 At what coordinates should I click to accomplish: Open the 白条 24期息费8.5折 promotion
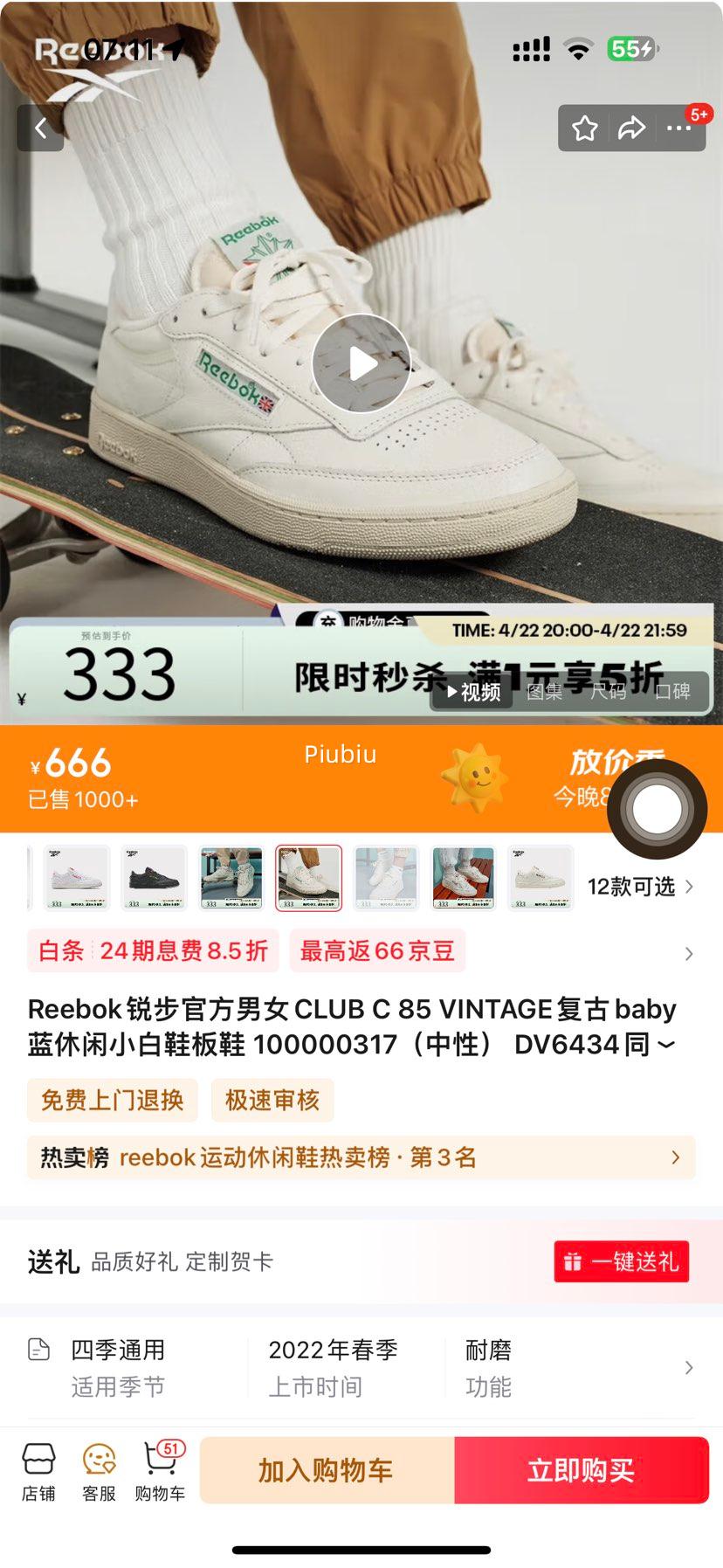click(x=152, y=951)
